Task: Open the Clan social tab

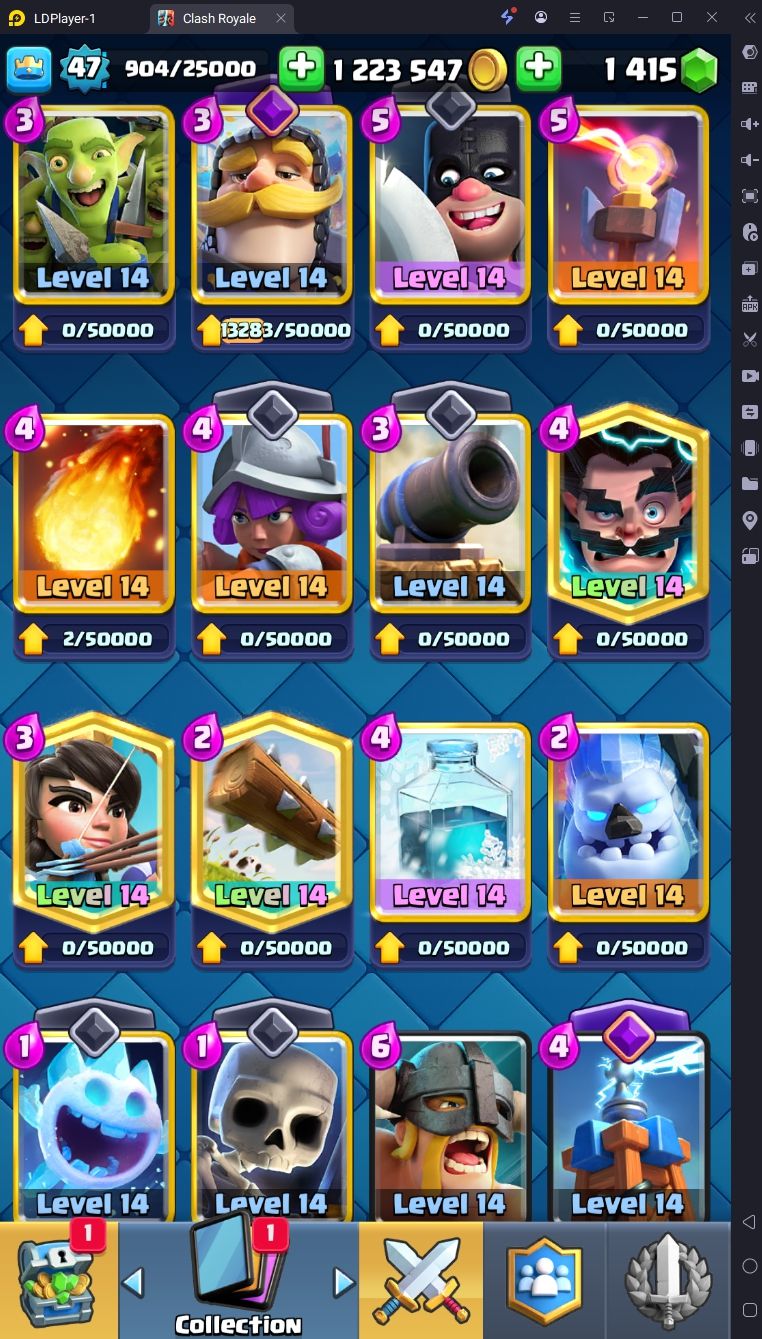Action: click(x=544, y=1280)
